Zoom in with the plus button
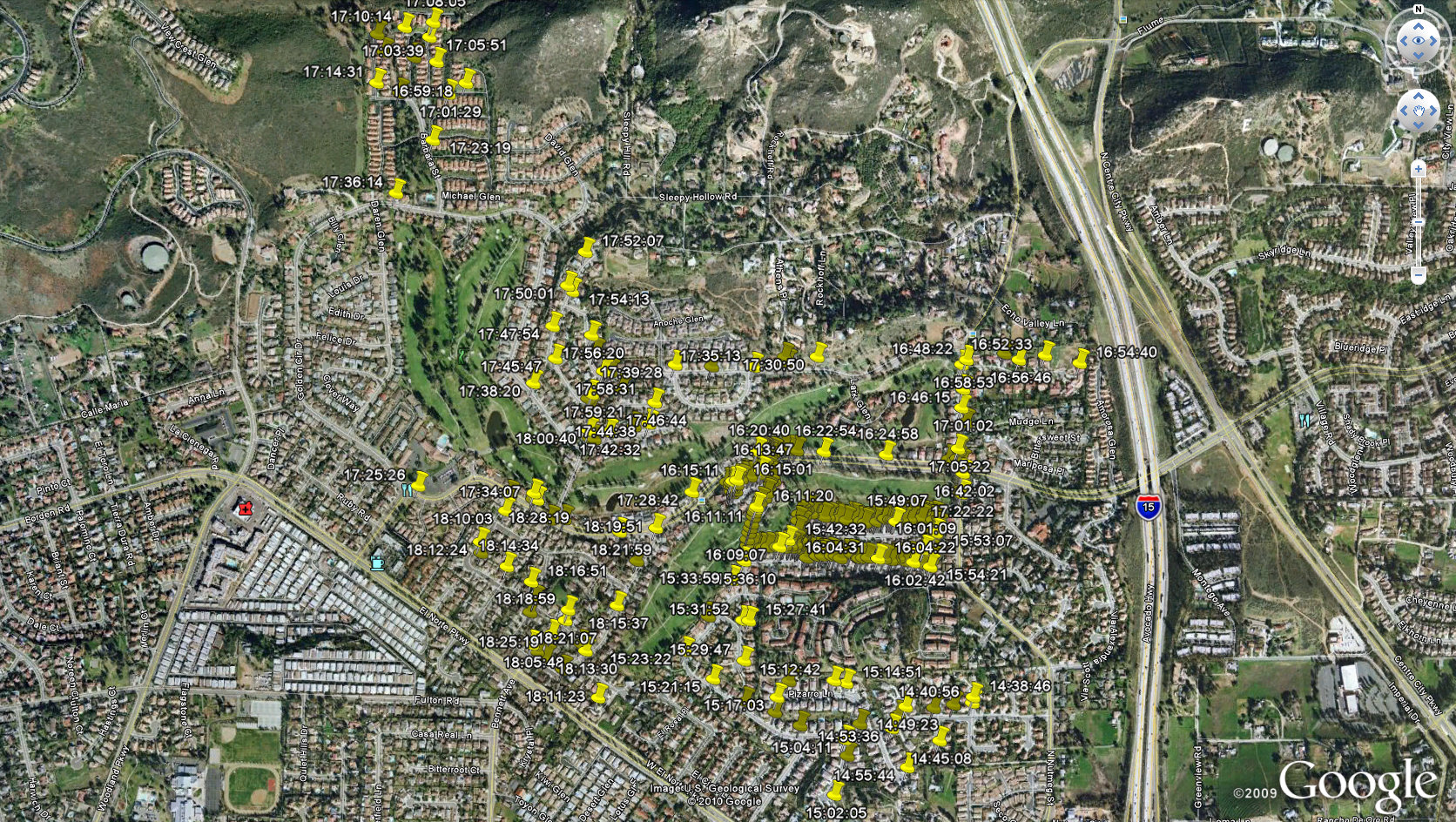The image size is (1456, 822). point(1419,169)
